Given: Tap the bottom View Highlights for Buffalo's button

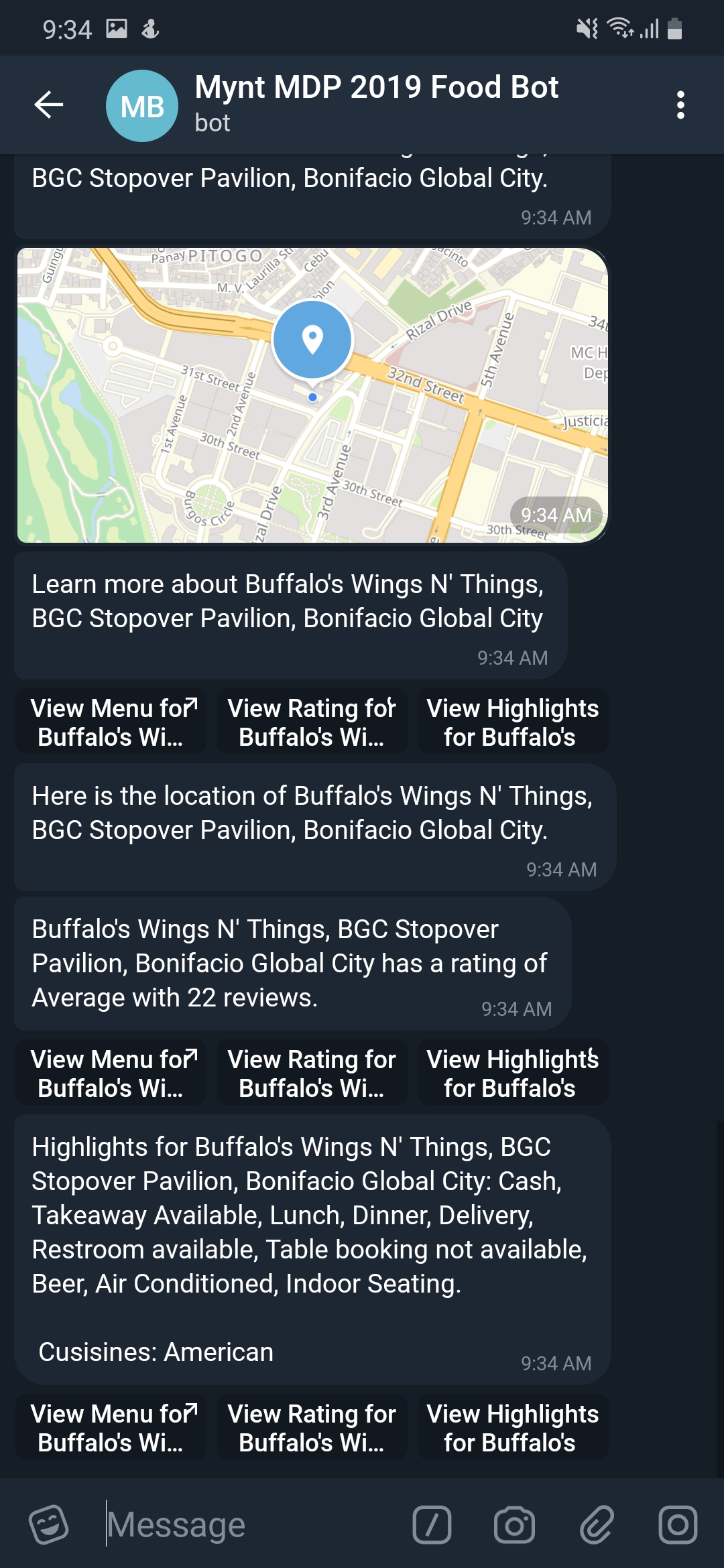Looking at the screenshot, I should [513, 1427].
